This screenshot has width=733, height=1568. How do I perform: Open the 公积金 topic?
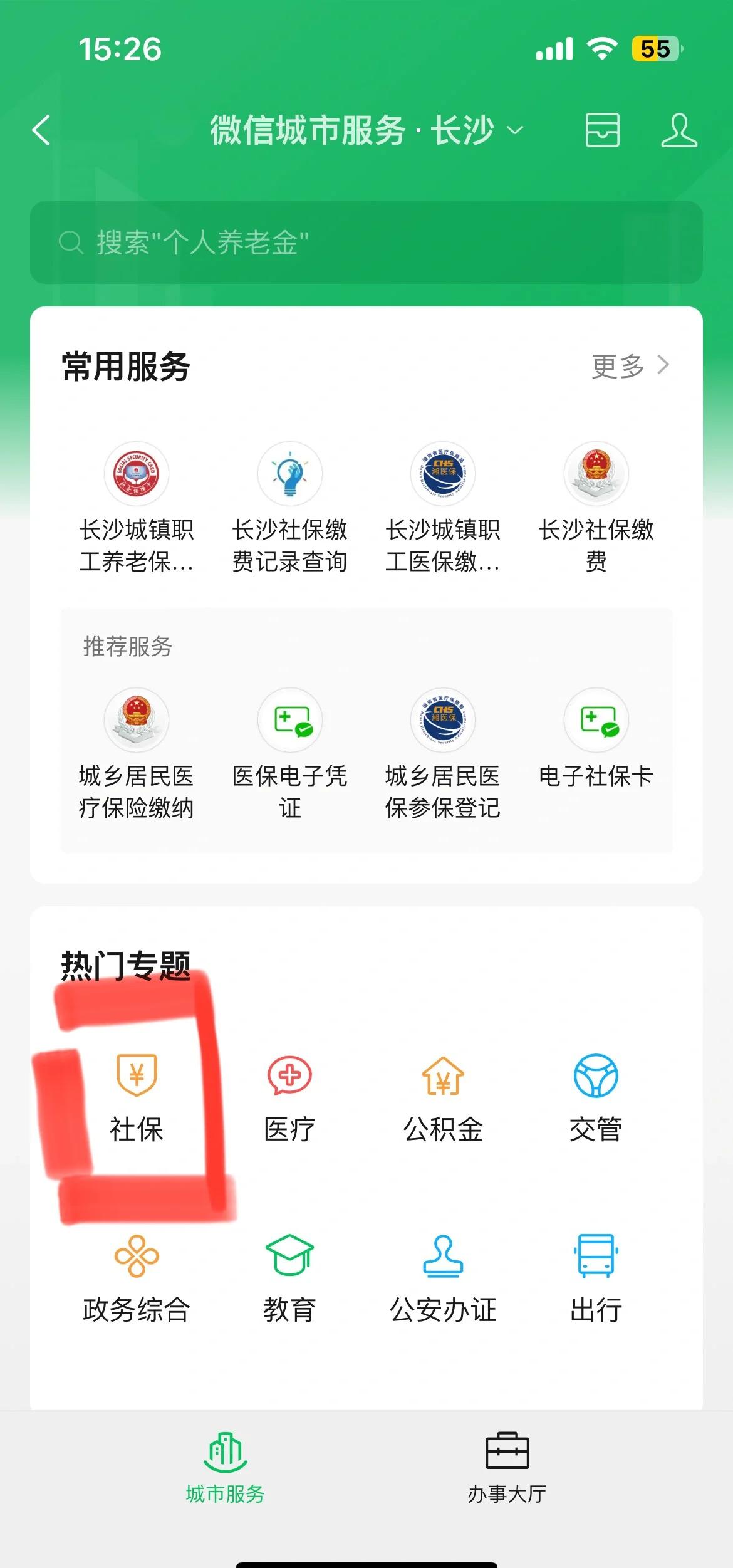pos(442,1098)
